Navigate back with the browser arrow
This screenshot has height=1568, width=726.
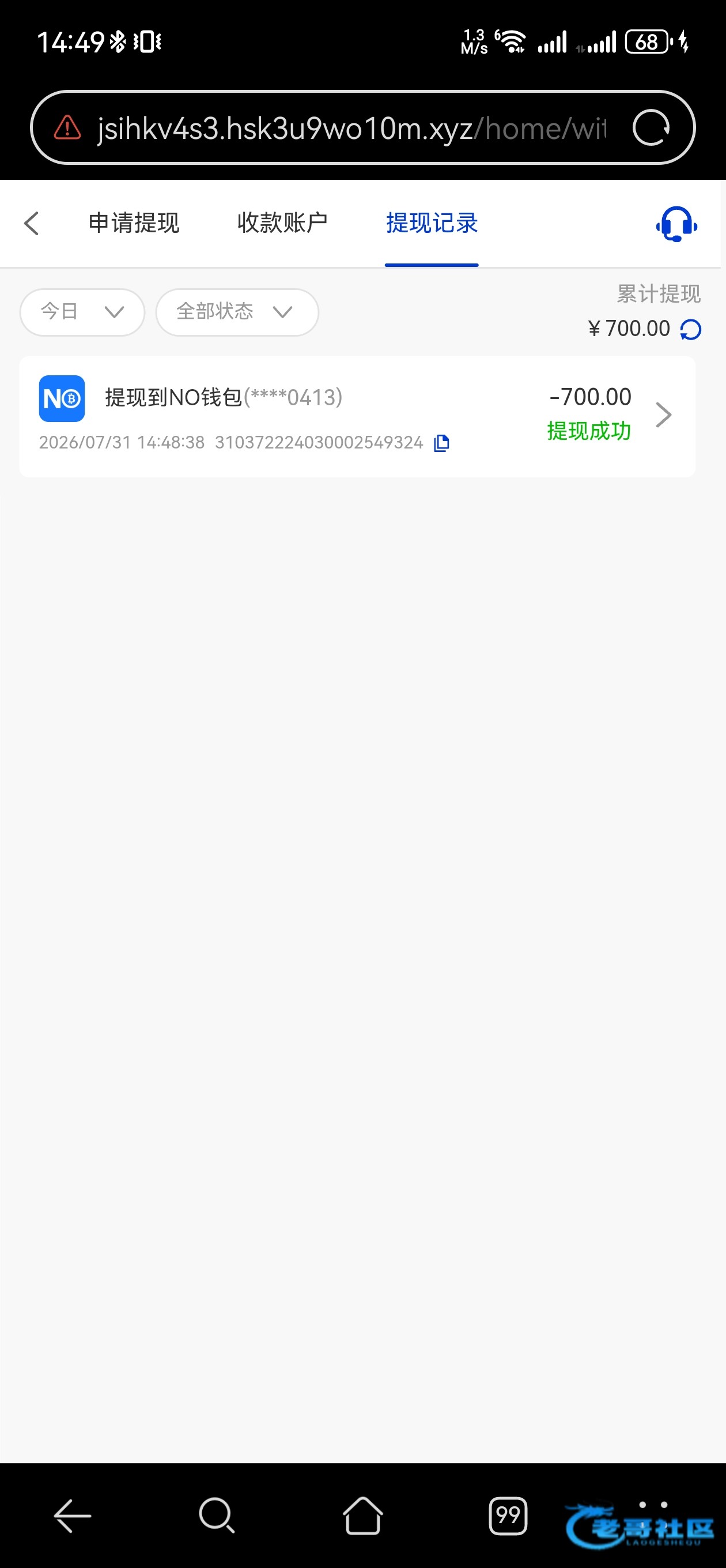(x=73, y=1516)
